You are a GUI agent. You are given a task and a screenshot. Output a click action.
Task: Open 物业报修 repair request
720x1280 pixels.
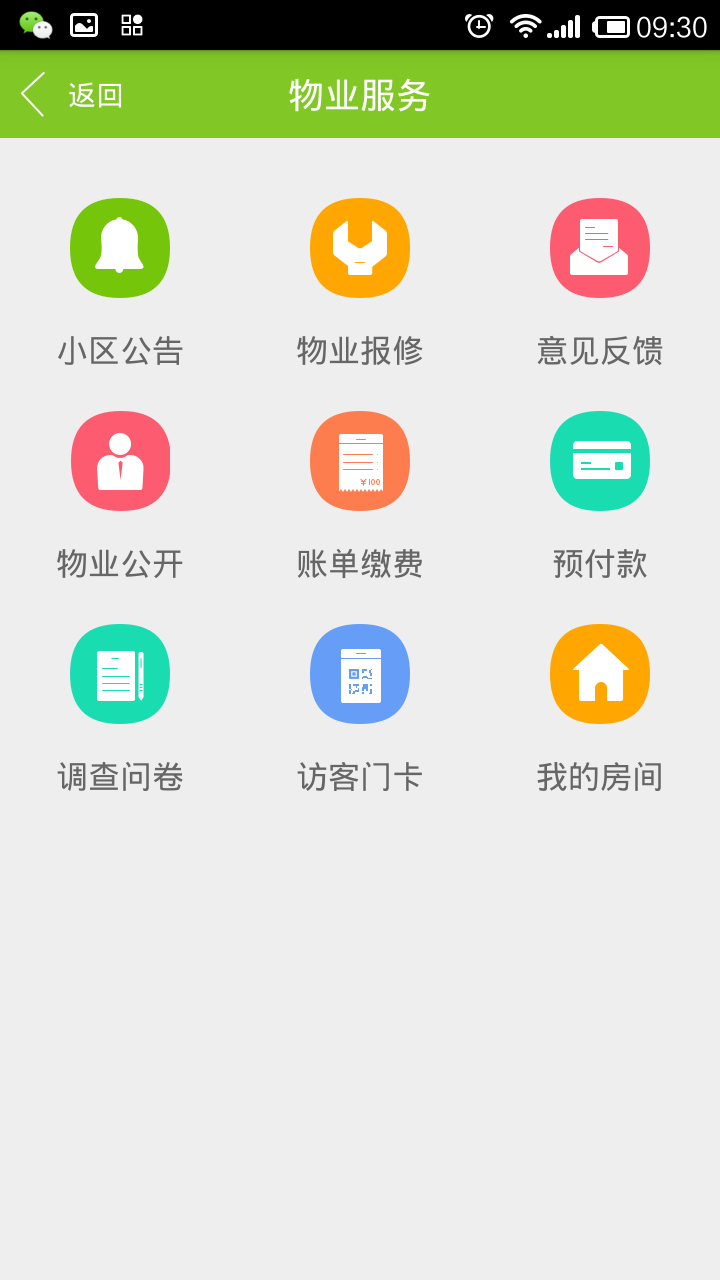360,248
